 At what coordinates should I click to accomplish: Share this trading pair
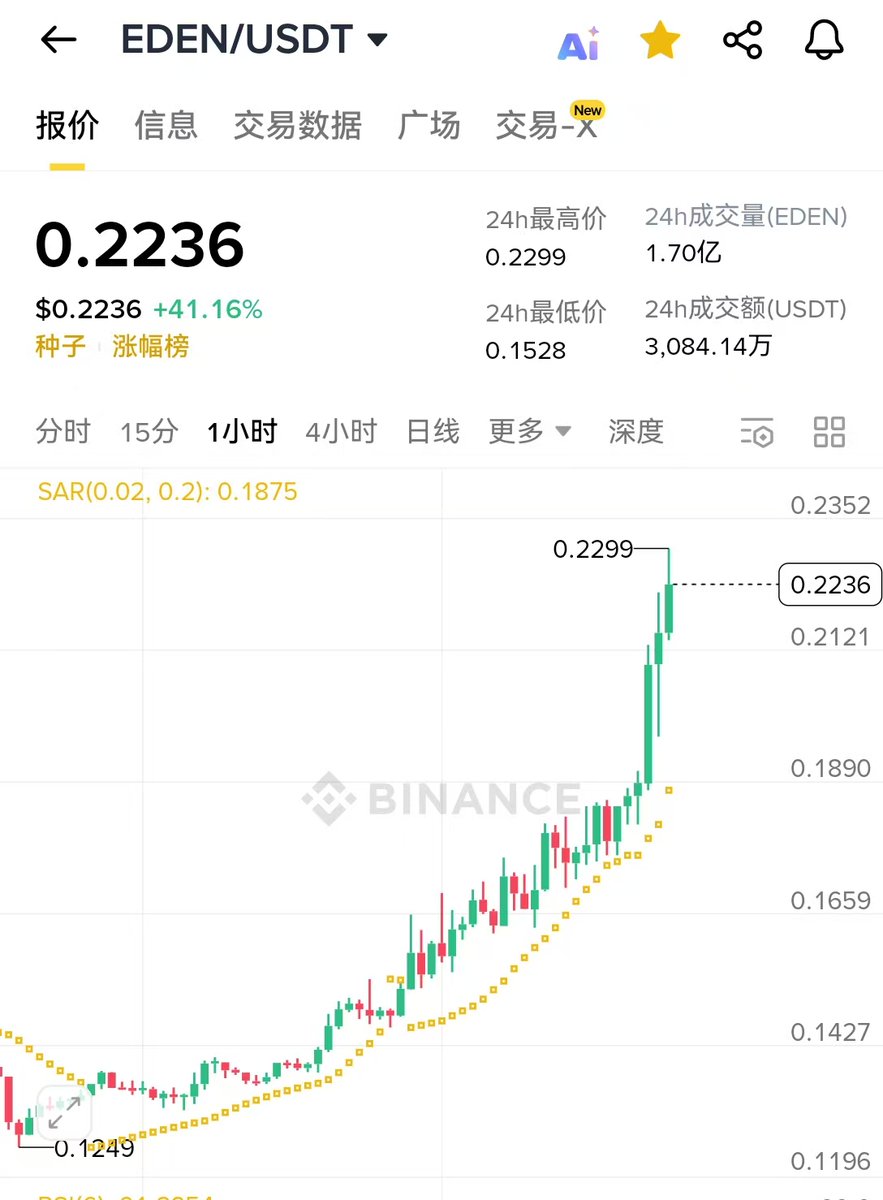[742, 41]
